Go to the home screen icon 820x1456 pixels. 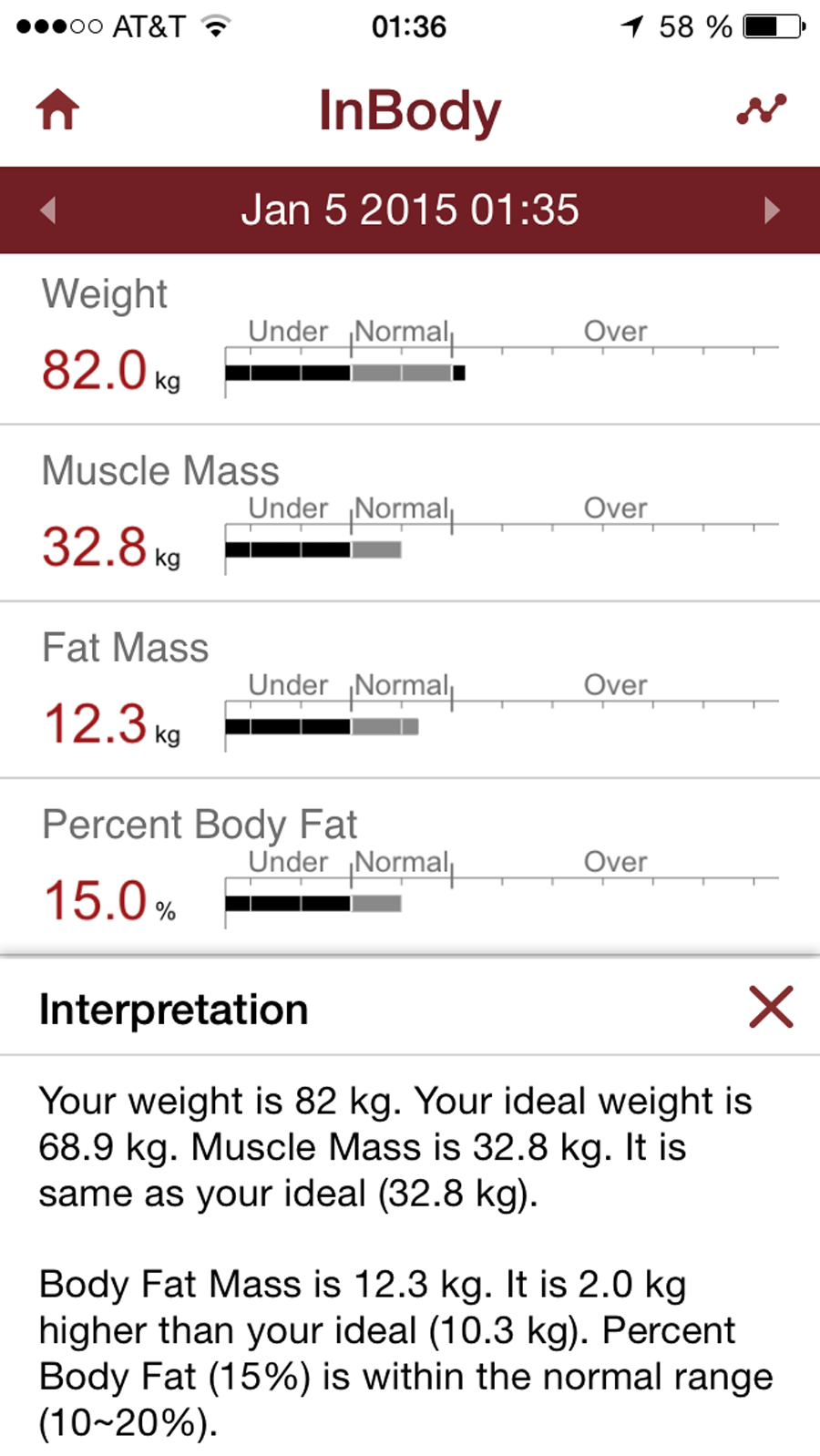point(57,110)
